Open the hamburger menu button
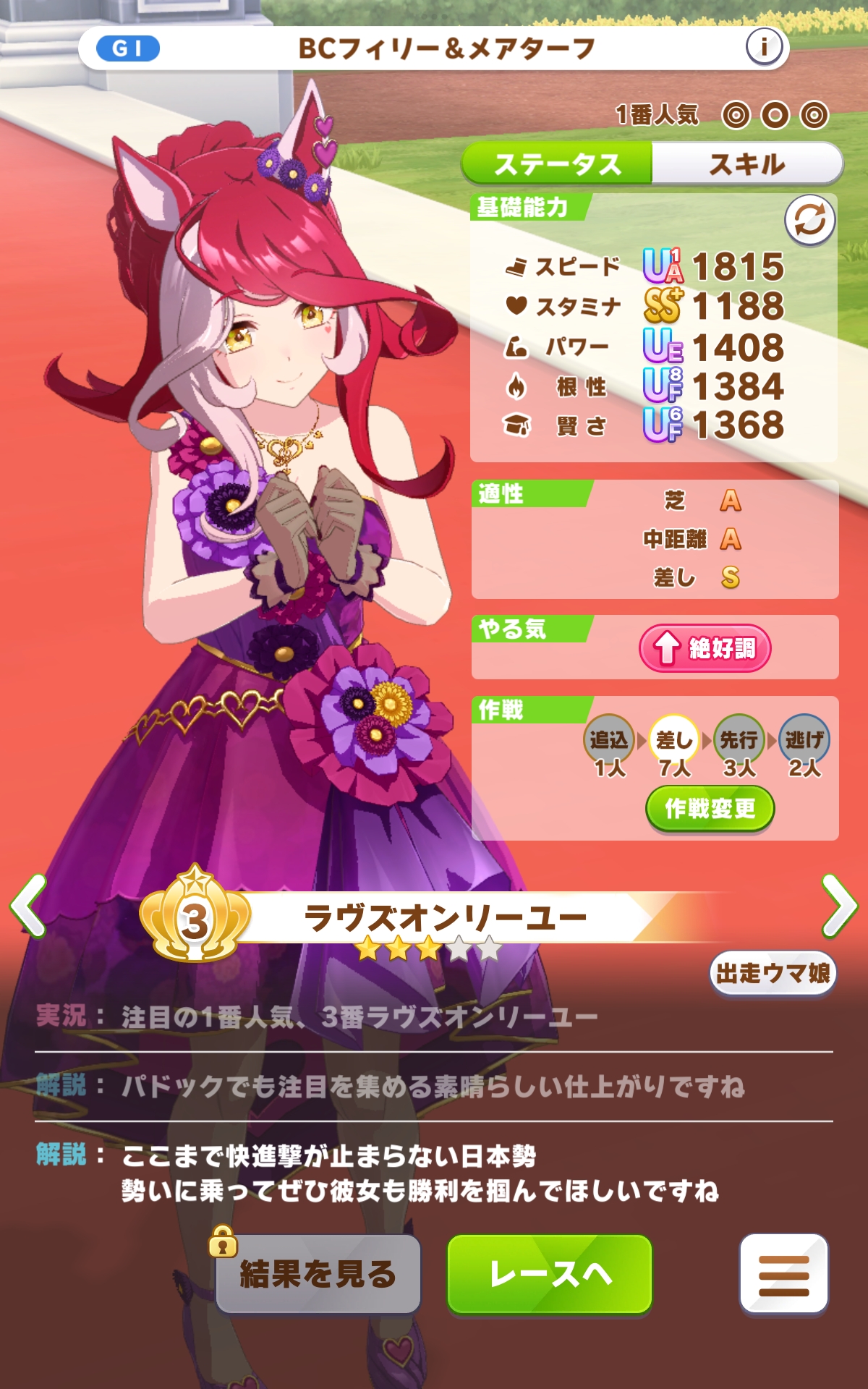This screenshot has width=868, height=1389. [783, 1274]
